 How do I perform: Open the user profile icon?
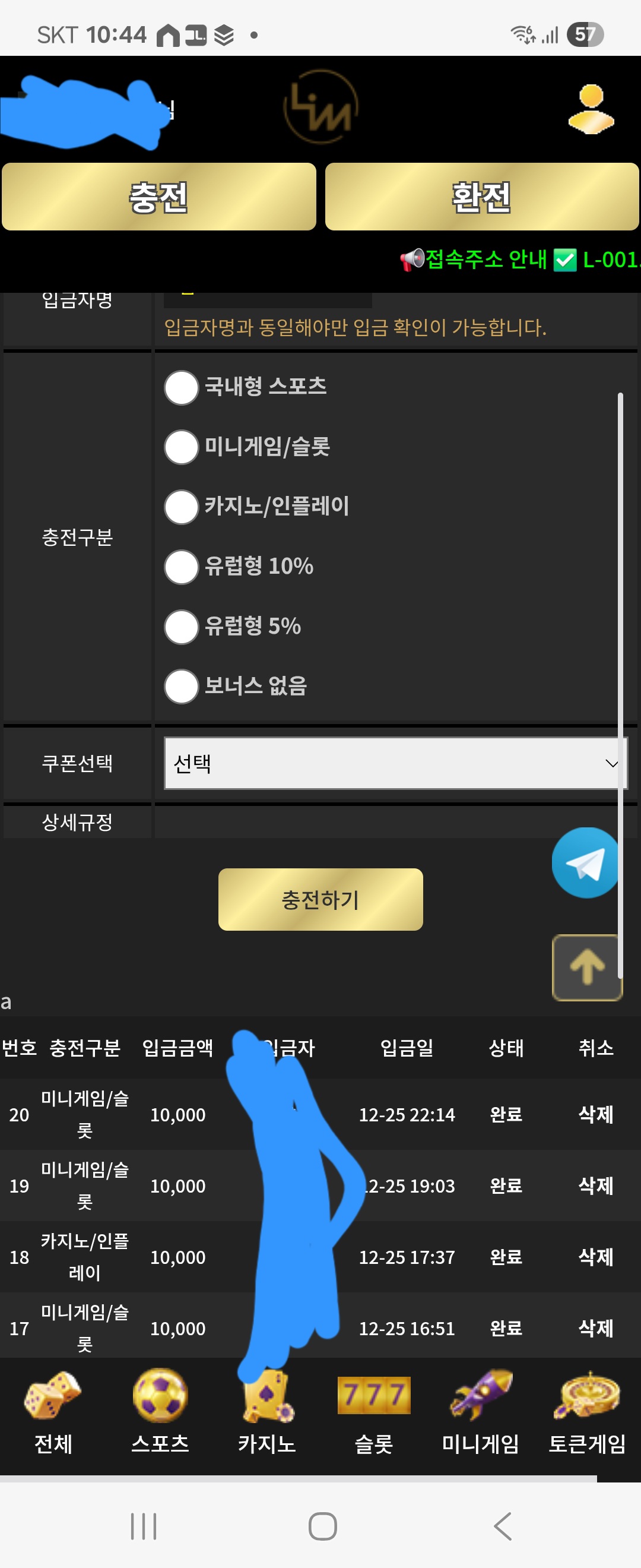coord(591,109)
